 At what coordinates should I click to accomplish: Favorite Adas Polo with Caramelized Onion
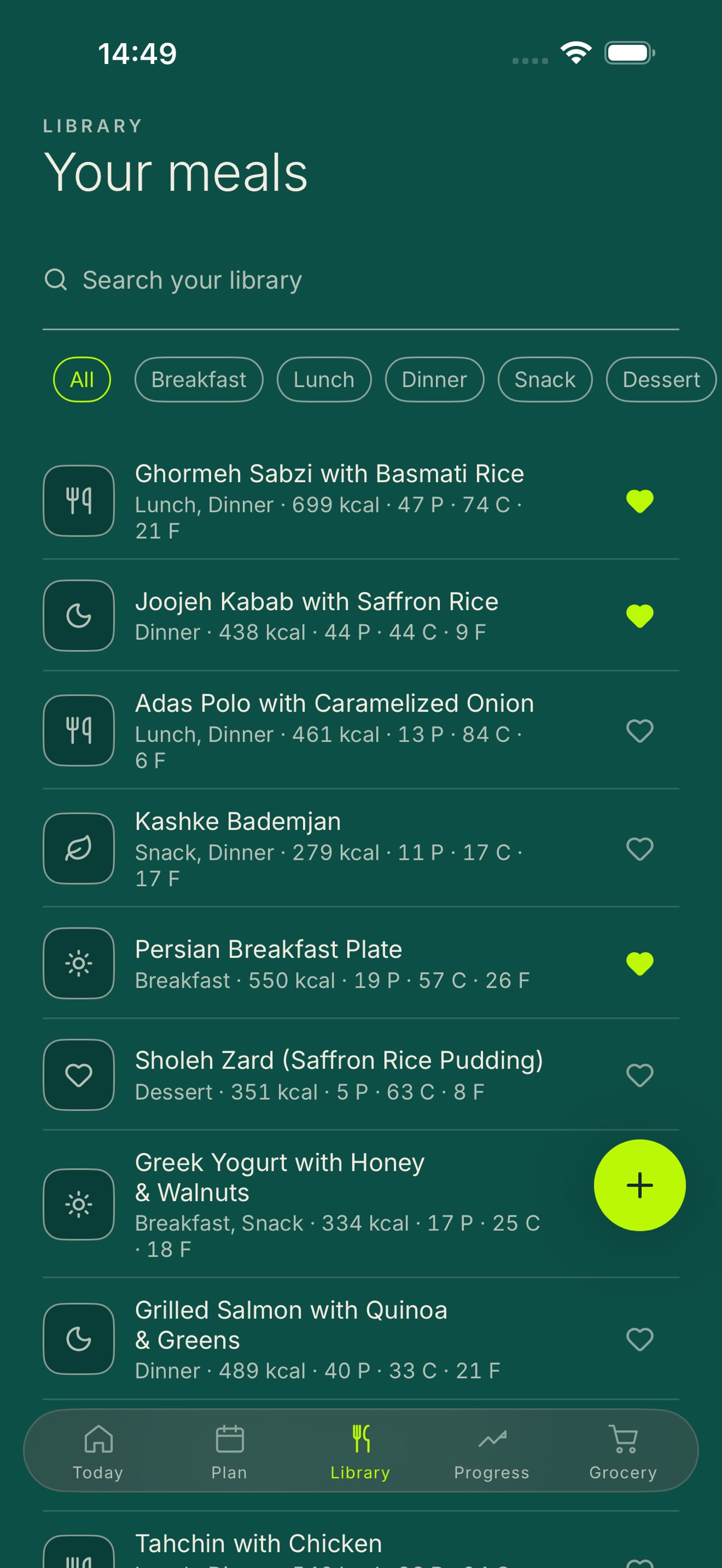coord(640,730)
